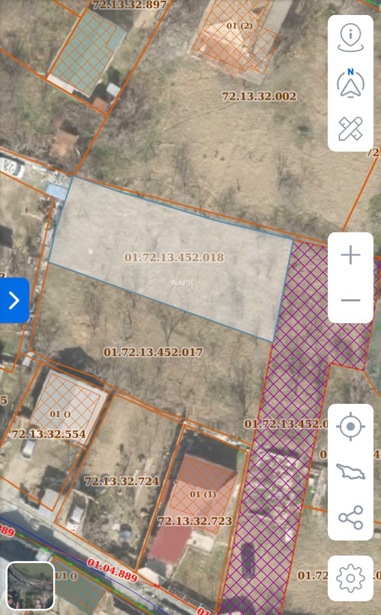Reset map orientation to north
The image size is (381, 615).
tap(350, 83)
